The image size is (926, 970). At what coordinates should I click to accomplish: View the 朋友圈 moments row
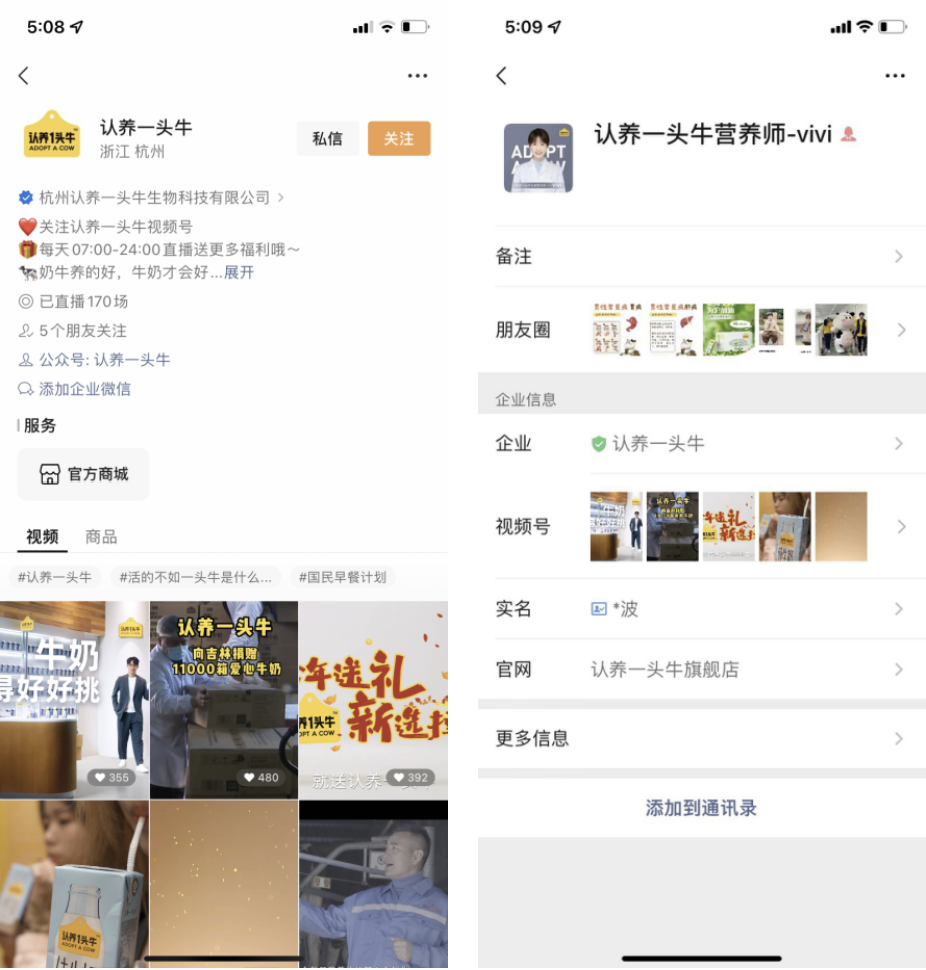point(700,330)
